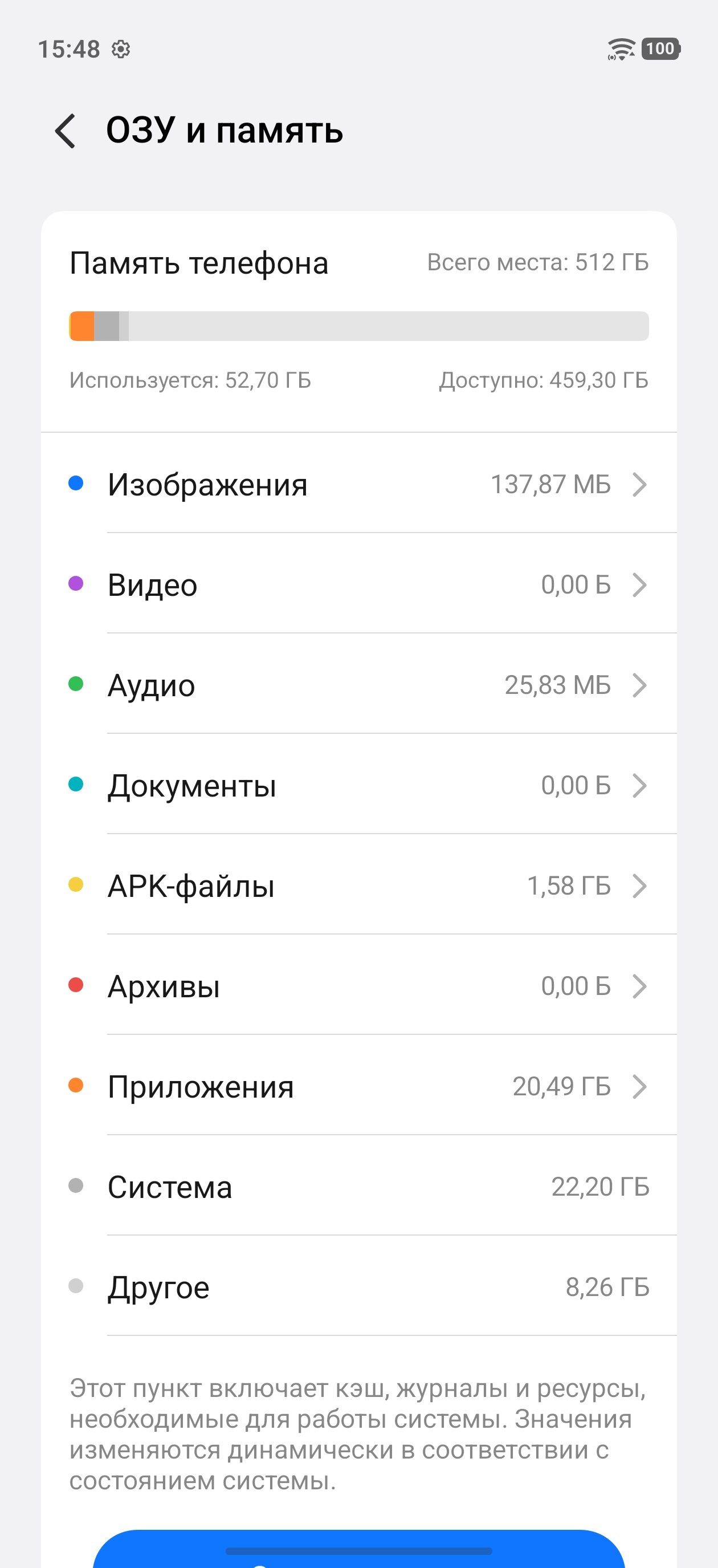
Task: View Приложения storage breakdown
Action: point(359,1087)
